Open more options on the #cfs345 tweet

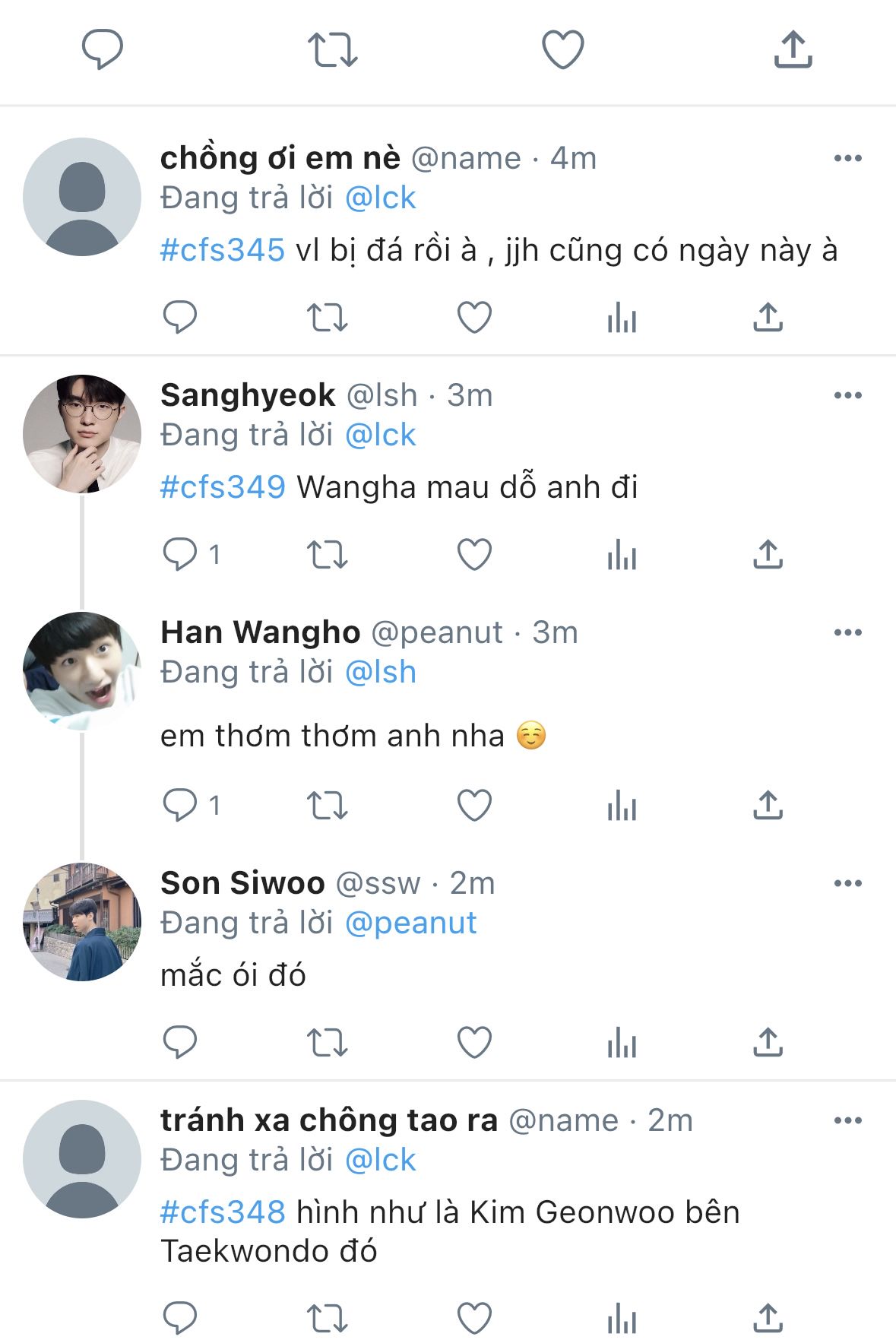(x=847, y=158)
